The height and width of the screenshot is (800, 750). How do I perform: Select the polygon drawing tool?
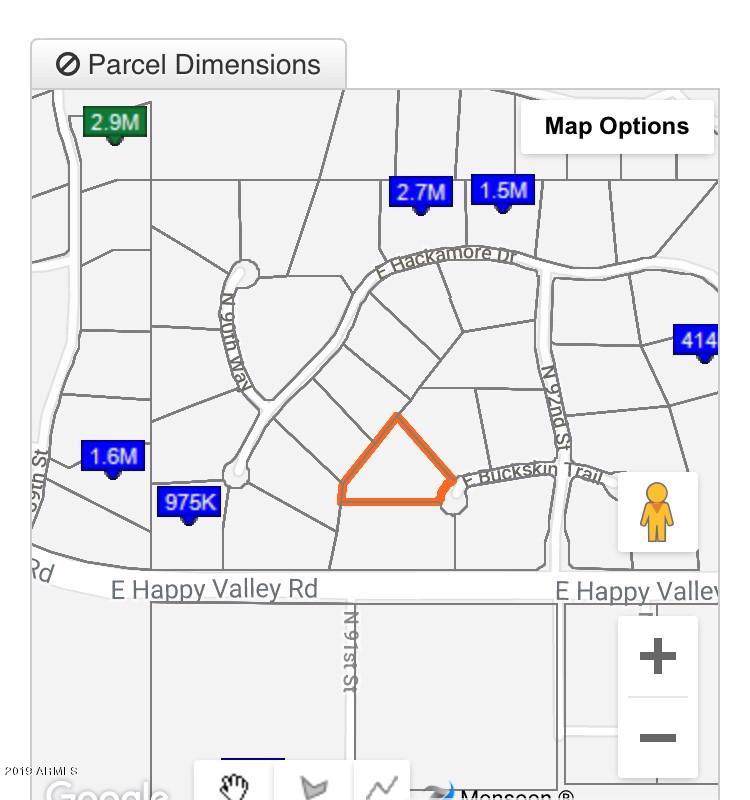click(312, 786)
